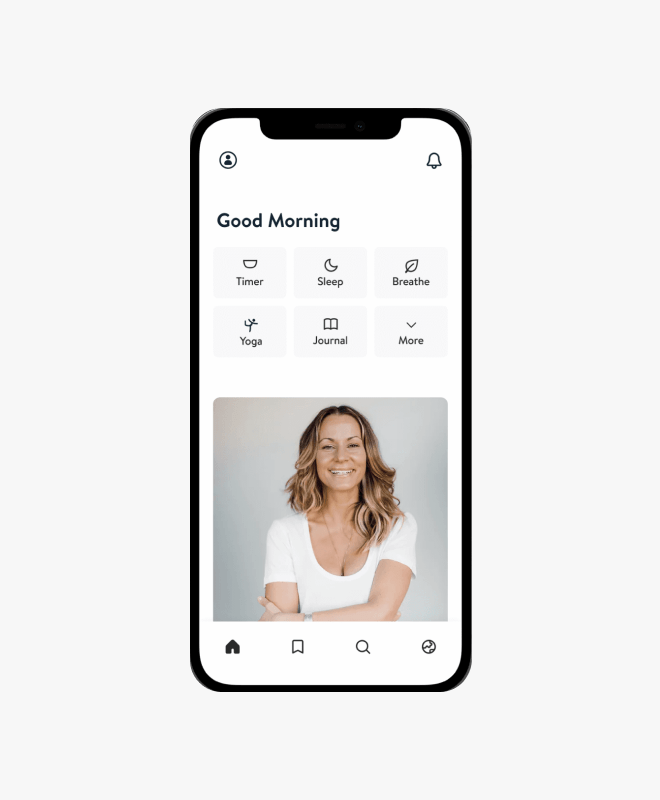Open the Yoga tile
This screenshot has width=660, height=800.
coord(250,332)
